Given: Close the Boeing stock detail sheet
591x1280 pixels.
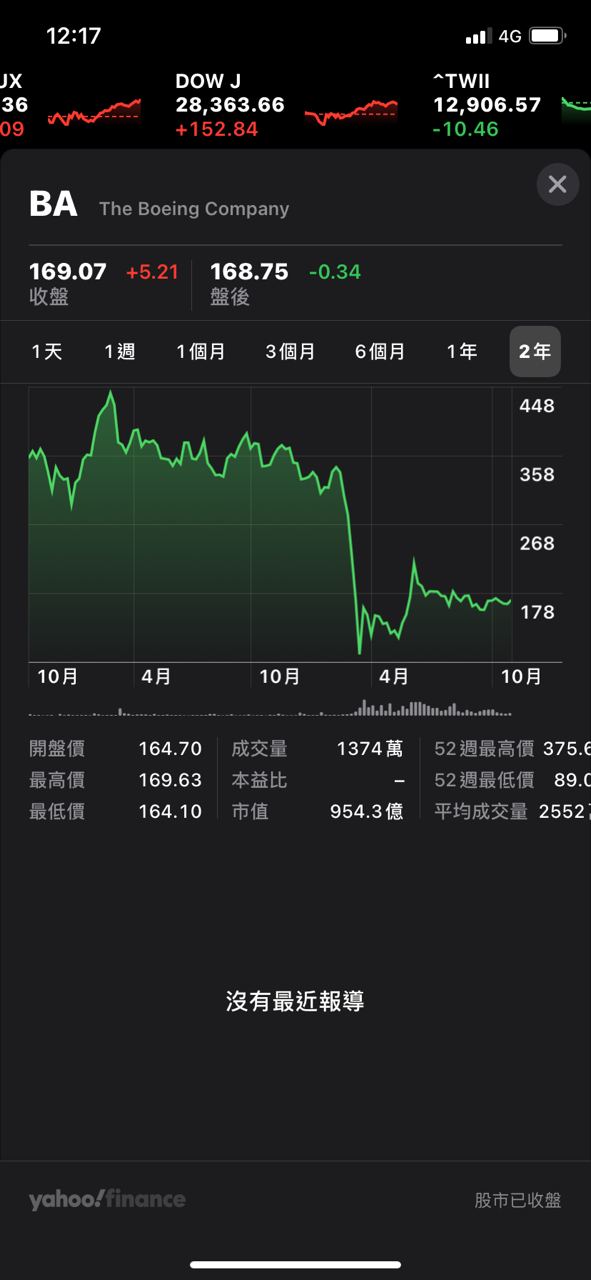Looking at the screenshot, I should (558, 184).
